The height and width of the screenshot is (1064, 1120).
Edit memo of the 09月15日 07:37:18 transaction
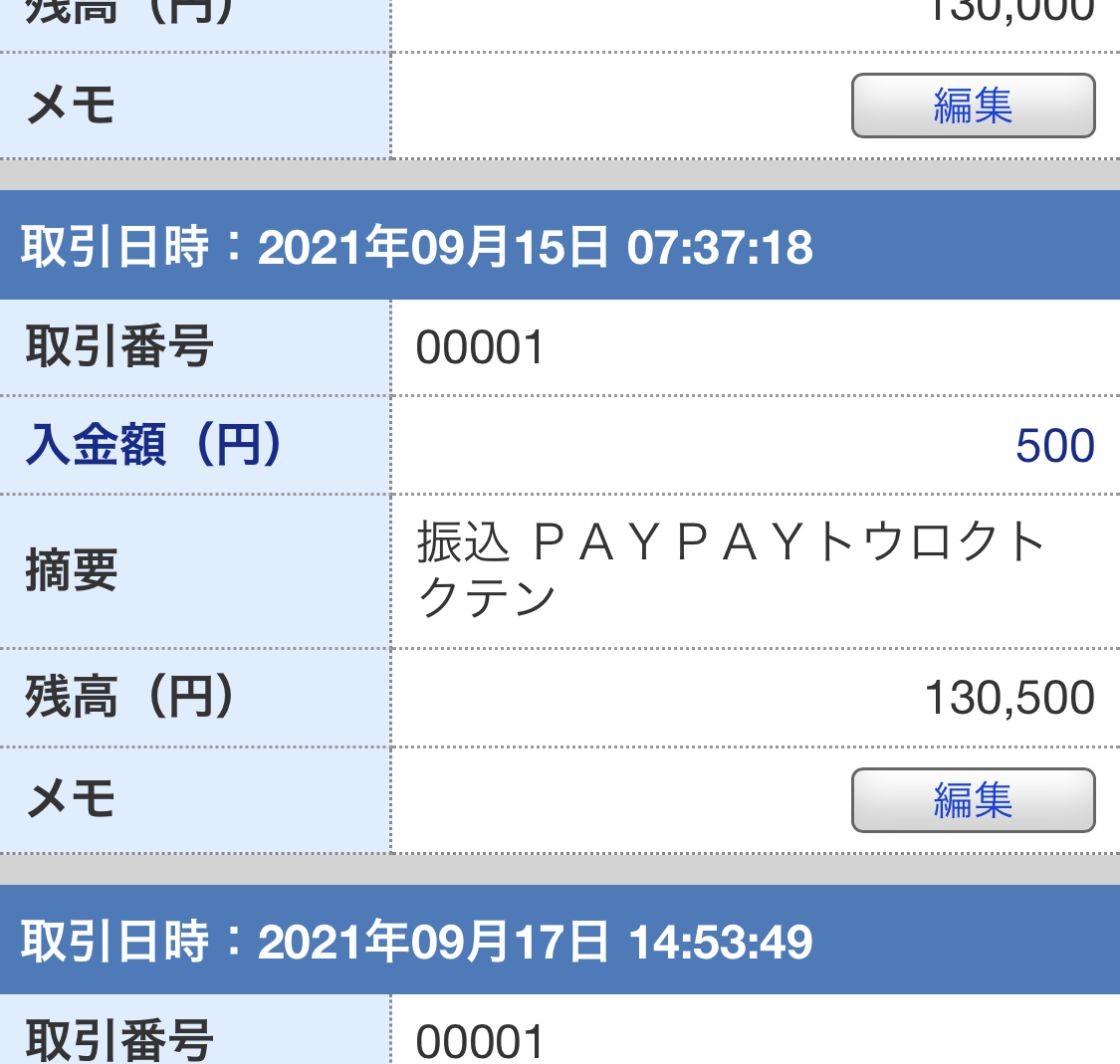click(x=973, y=800)
